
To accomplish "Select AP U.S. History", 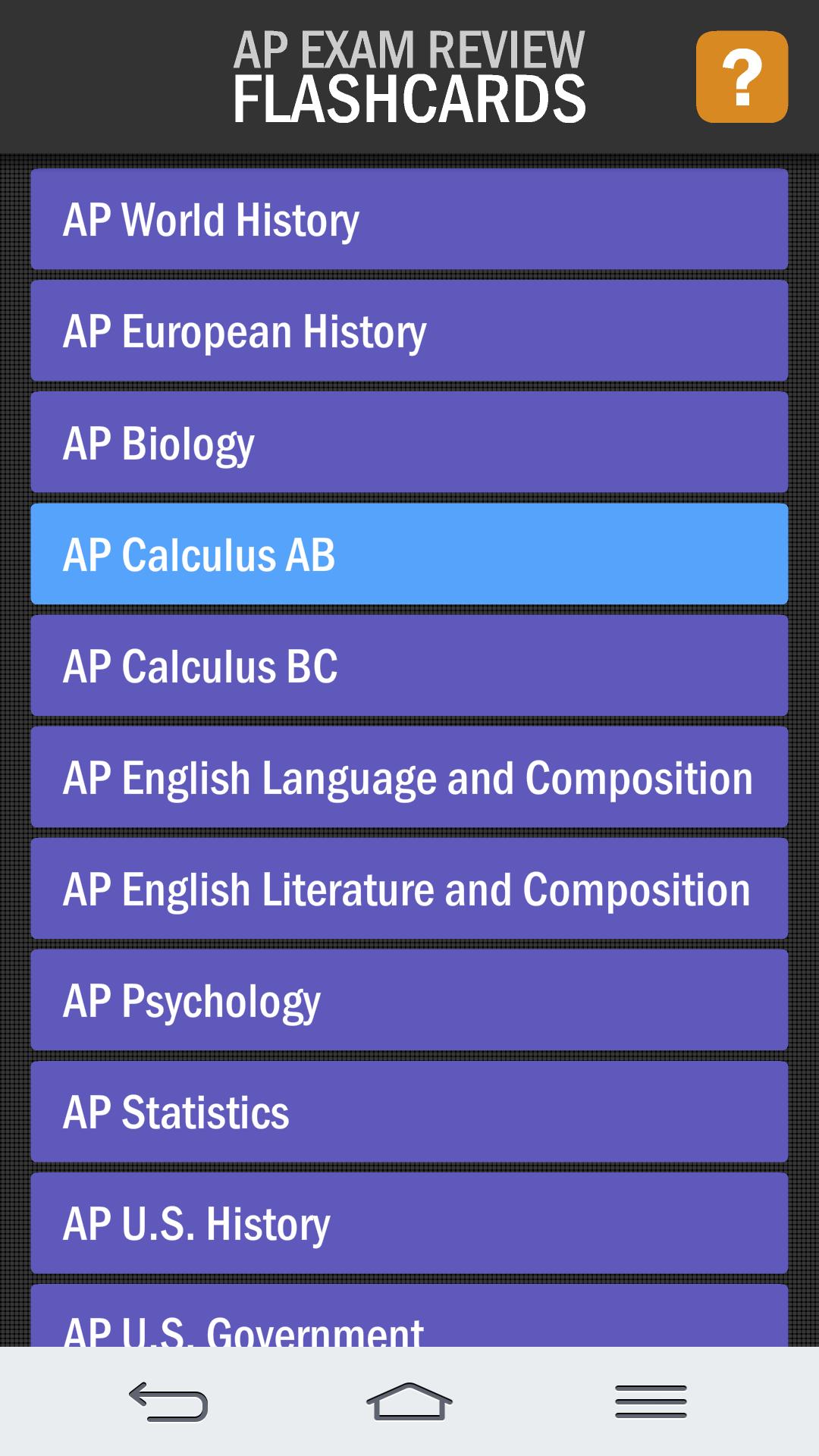I will click(409, 1223).
